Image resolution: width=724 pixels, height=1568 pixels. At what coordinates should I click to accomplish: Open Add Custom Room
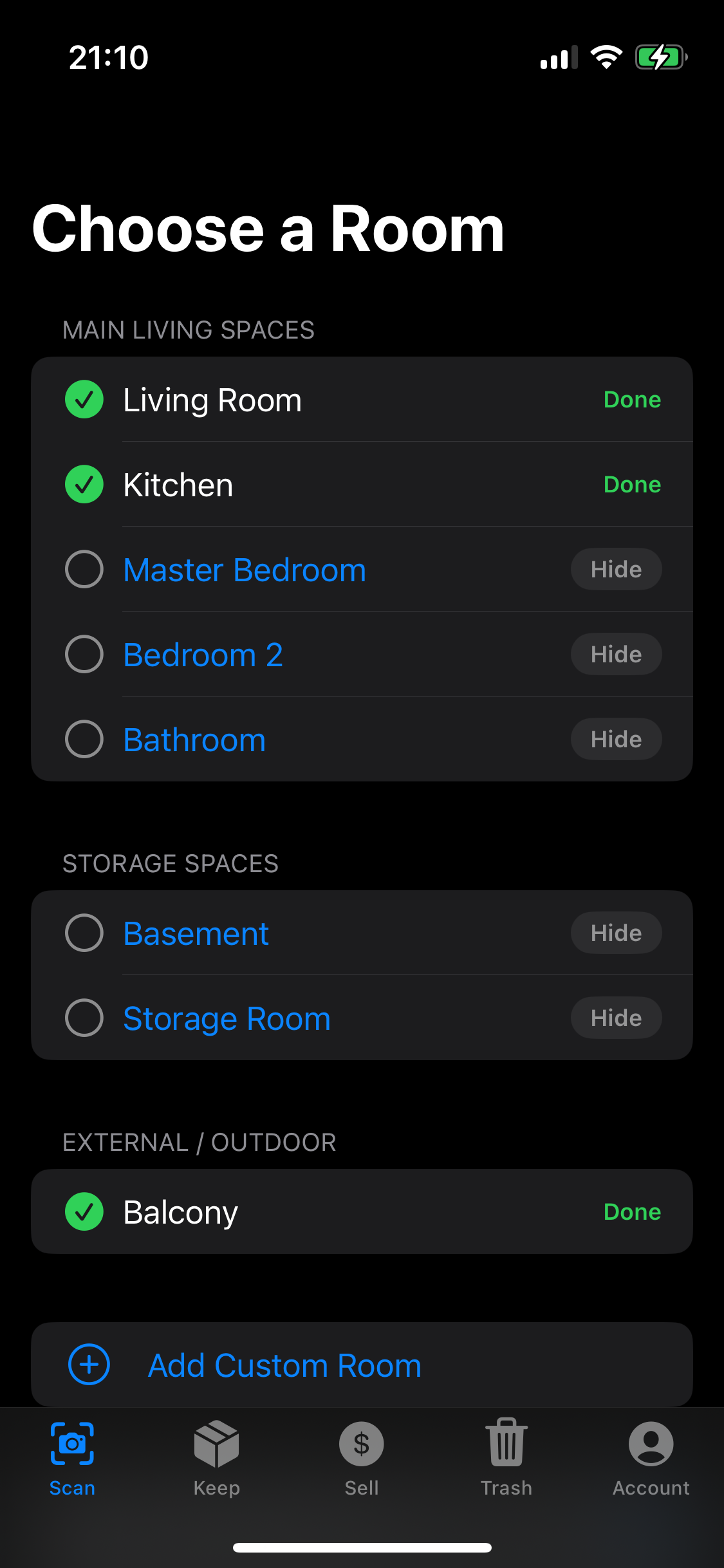pyautogui.click(x=284, y=1364)
